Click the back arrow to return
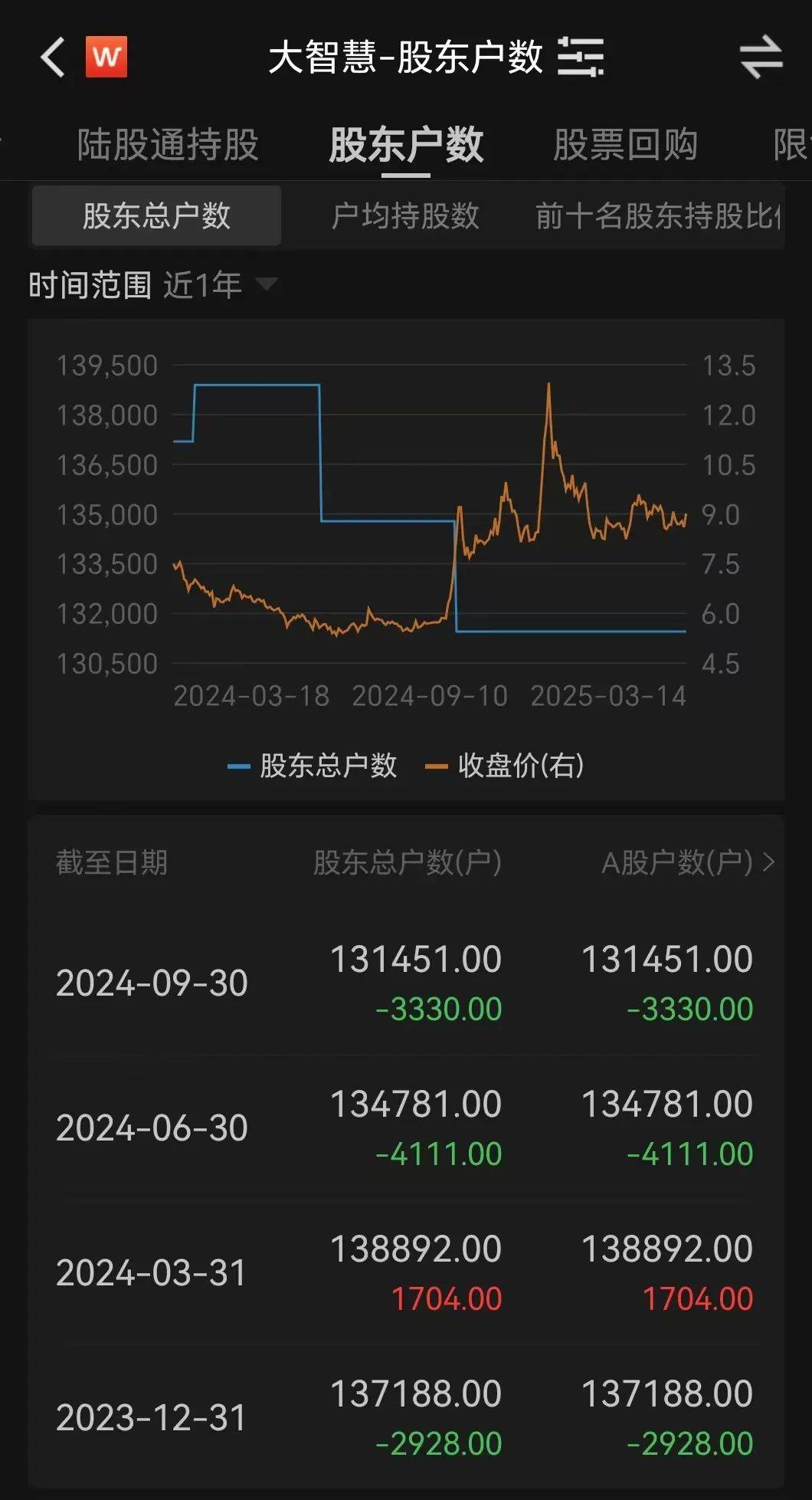The width and height of the screenshot is (812, 1500). pos(52,57)
